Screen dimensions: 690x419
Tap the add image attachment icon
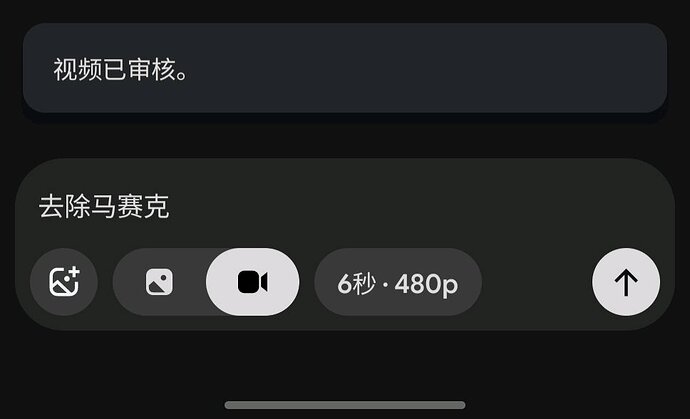point(64,282)
